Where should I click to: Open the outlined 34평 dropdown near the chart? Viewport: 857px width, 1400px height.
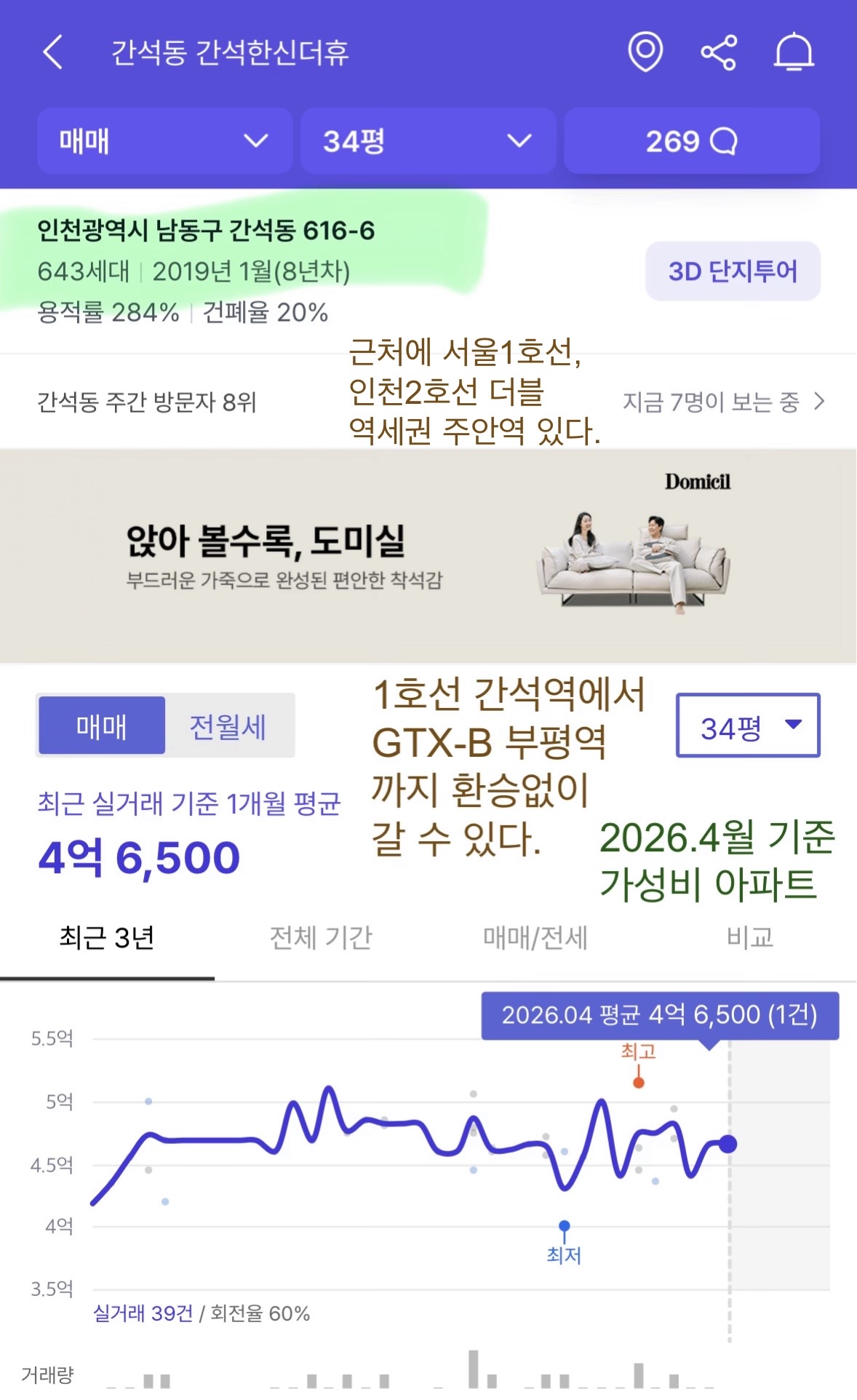(748, 725)
